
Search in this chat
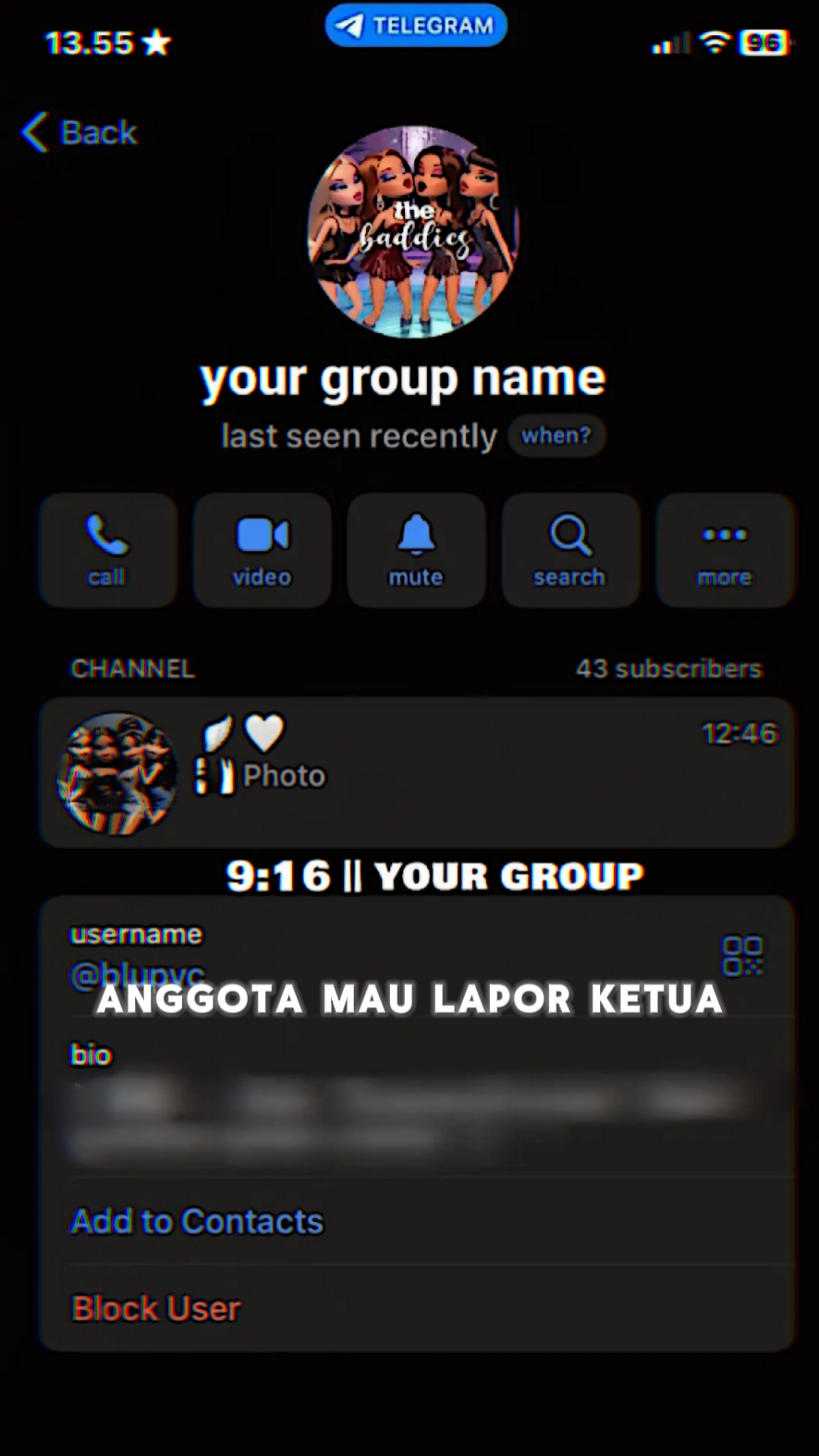570,550
